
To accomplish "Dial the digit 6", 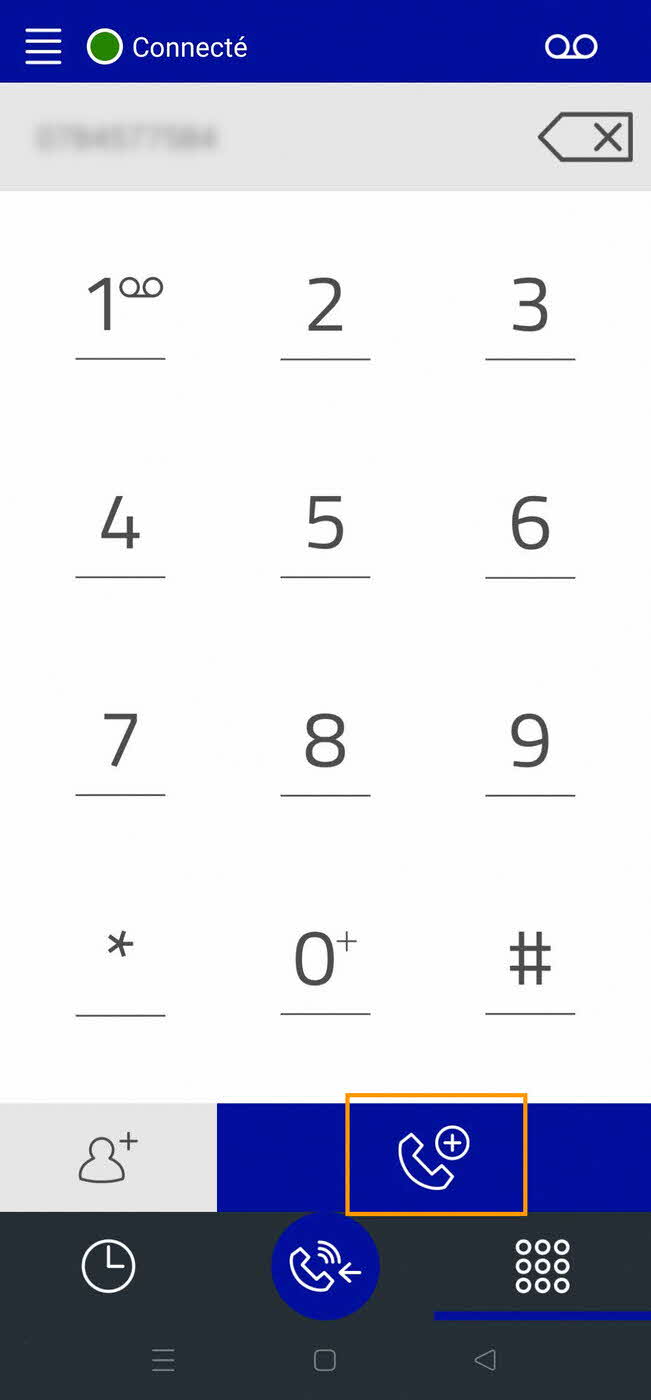I will click(x=530, y=525).
